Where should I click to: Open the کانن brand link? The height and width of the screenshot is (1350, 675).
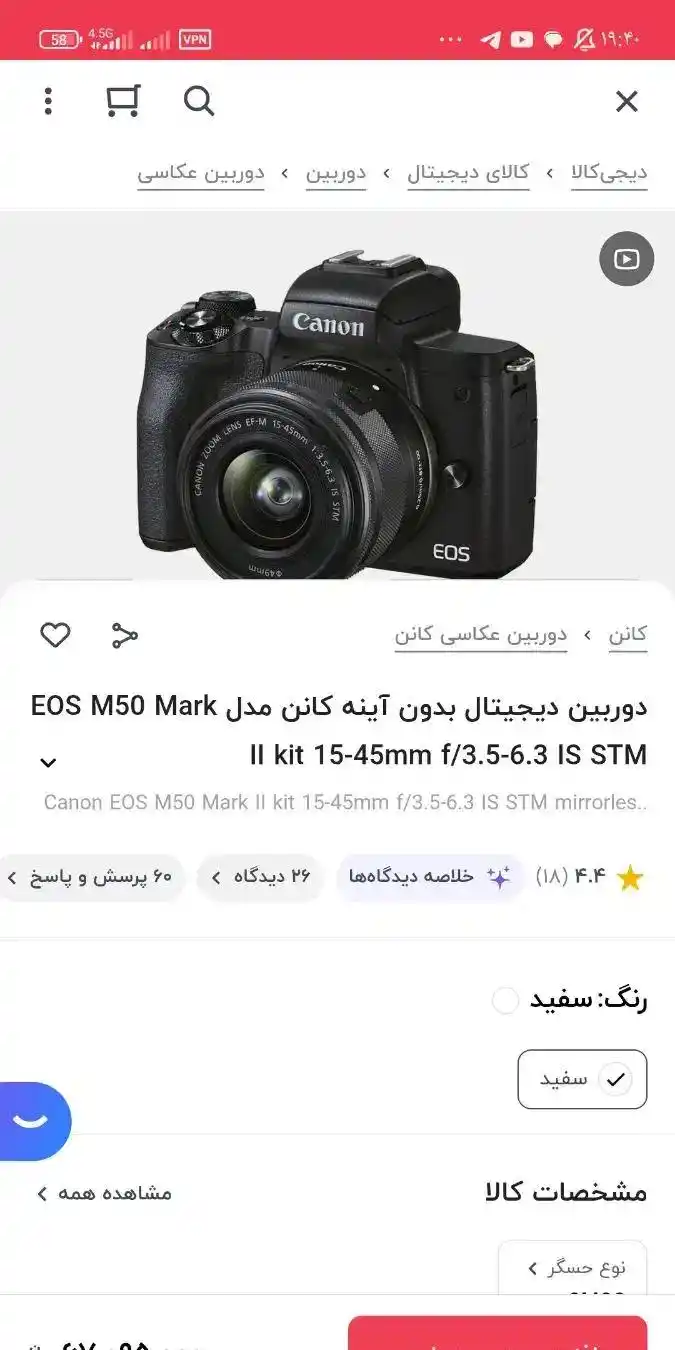[628, 634]
